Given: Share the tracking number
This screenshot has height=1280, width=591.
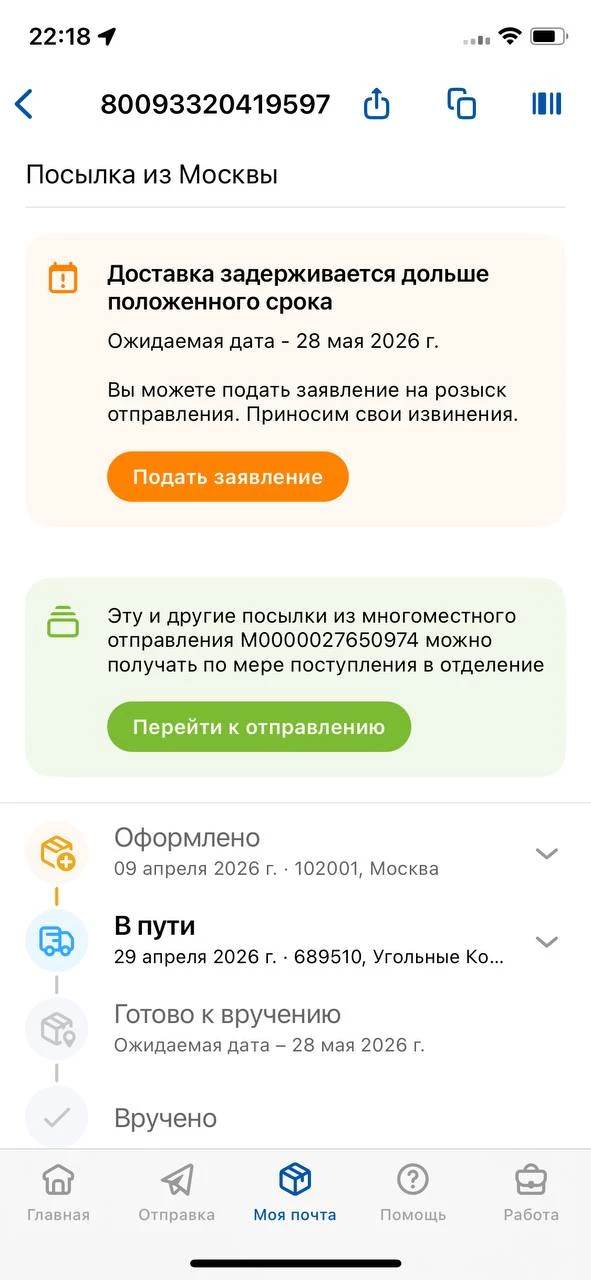Looking at the screenshot, I should point(376,103).
